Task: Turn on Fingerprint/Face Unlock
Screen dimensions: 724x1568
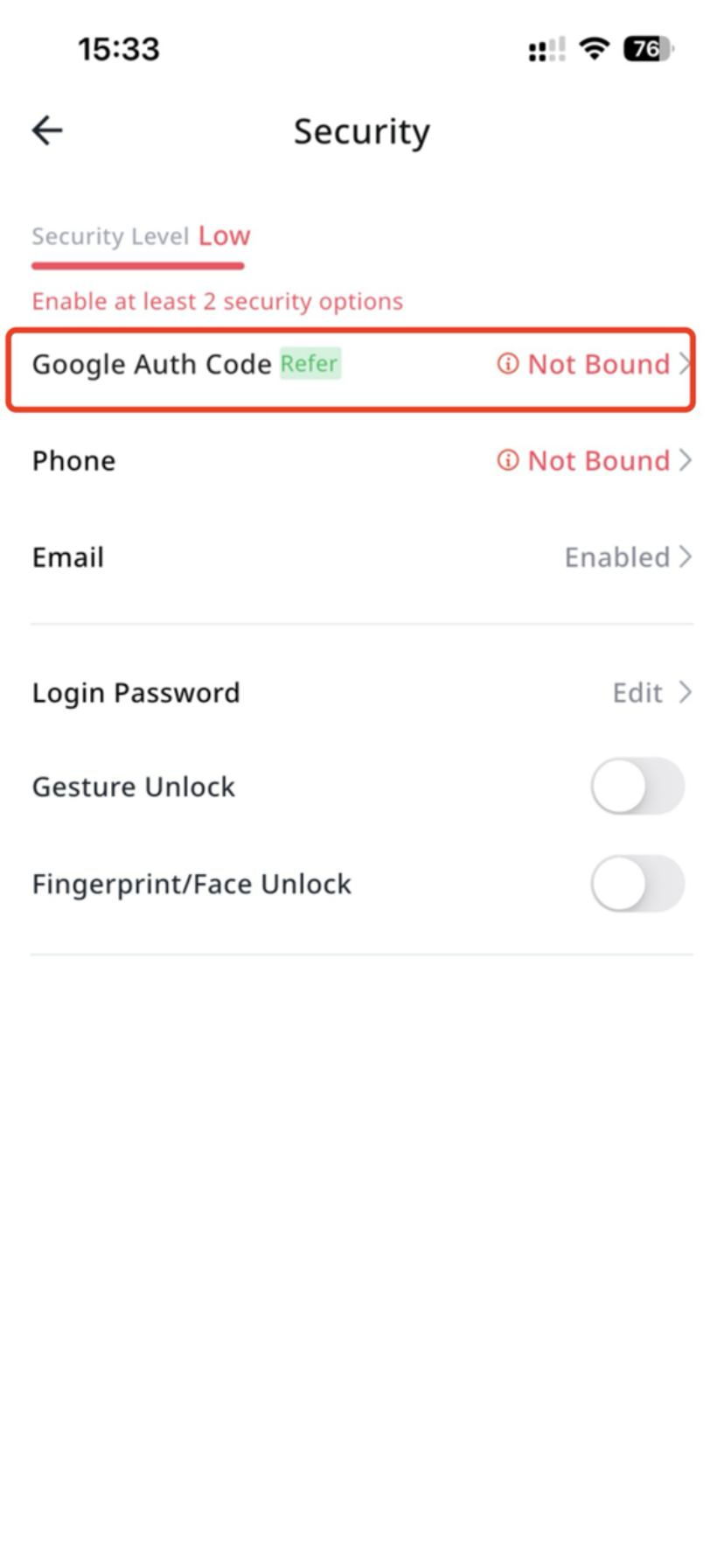Action: (x=637, y=884)
